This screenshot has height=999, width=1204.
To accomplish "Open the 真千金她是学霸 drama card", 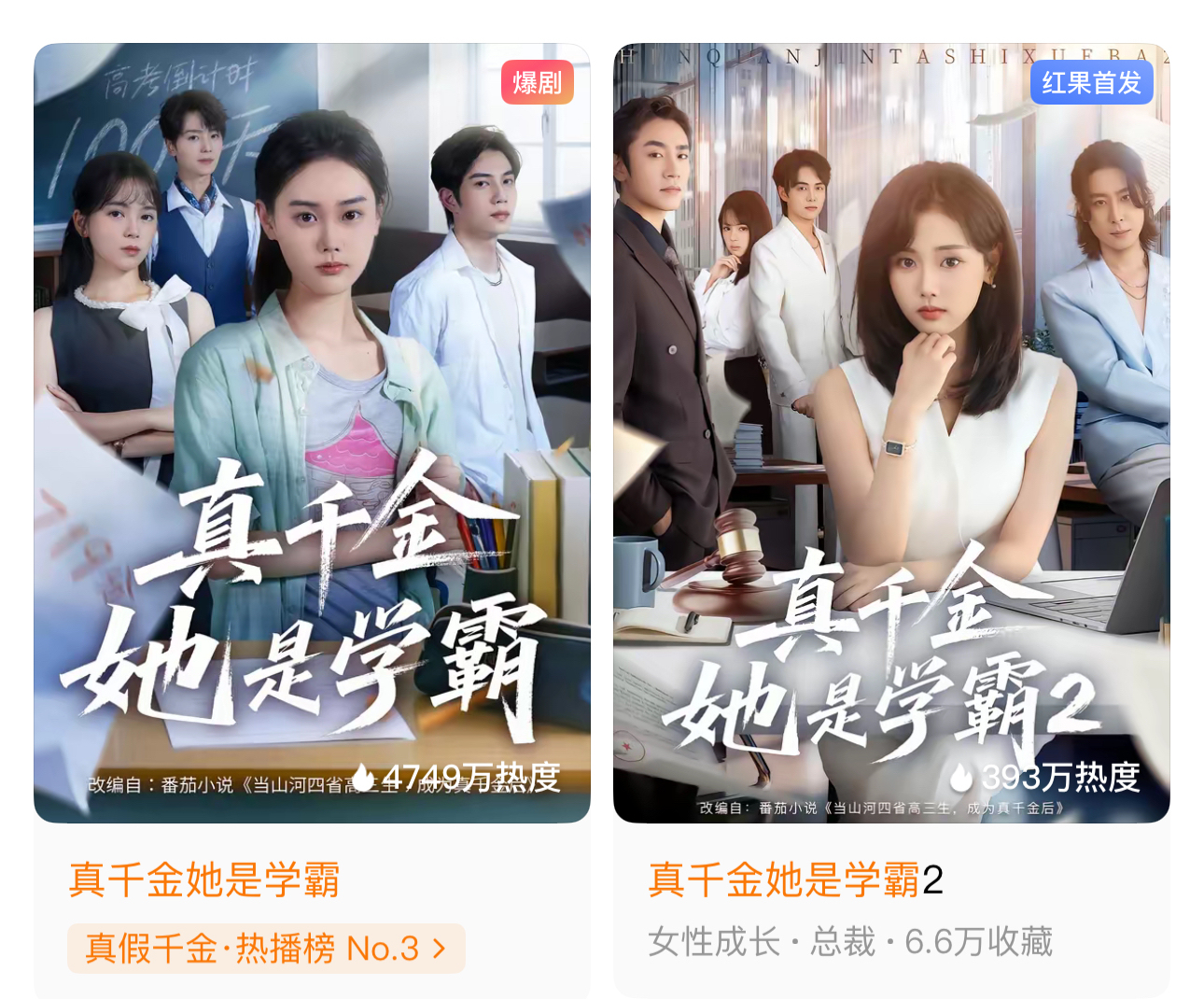I will point(312,432).
